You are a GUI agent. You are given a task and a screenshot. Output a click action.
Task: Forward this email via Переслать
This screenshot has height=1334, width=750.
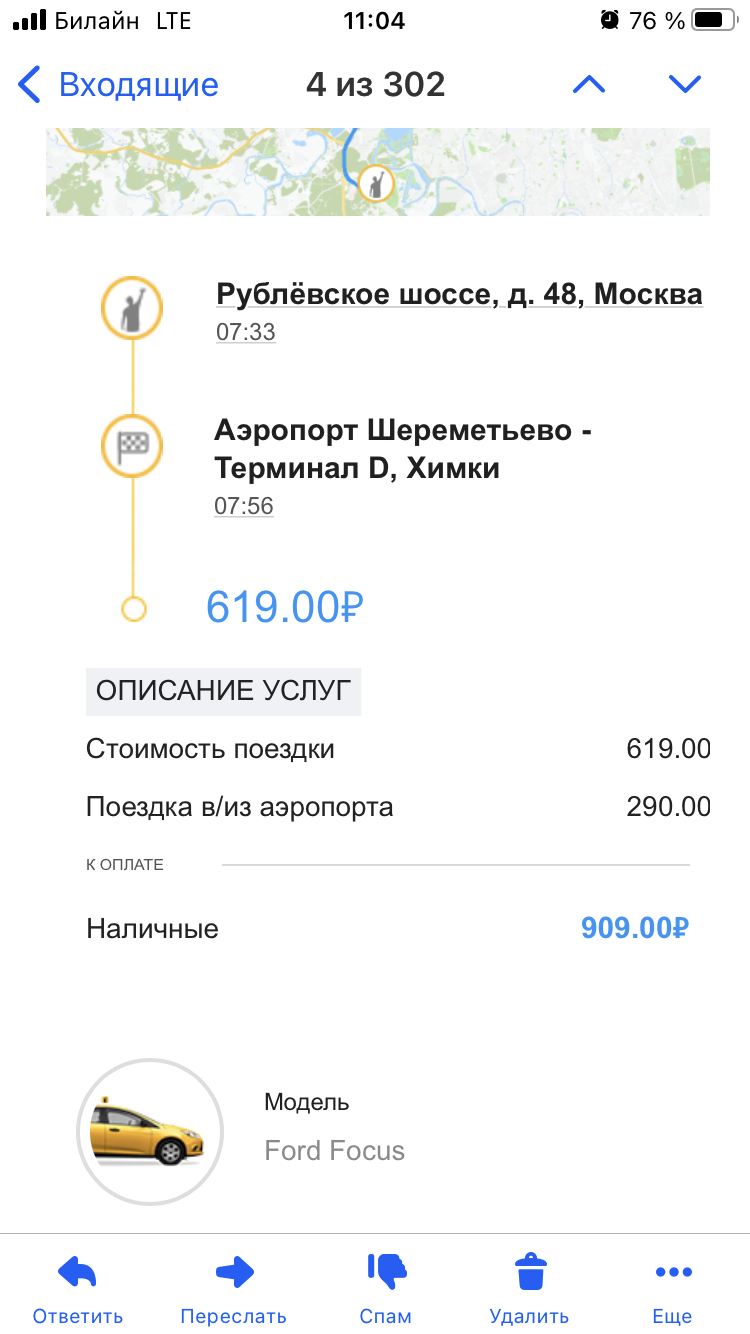pos(234,1288)
